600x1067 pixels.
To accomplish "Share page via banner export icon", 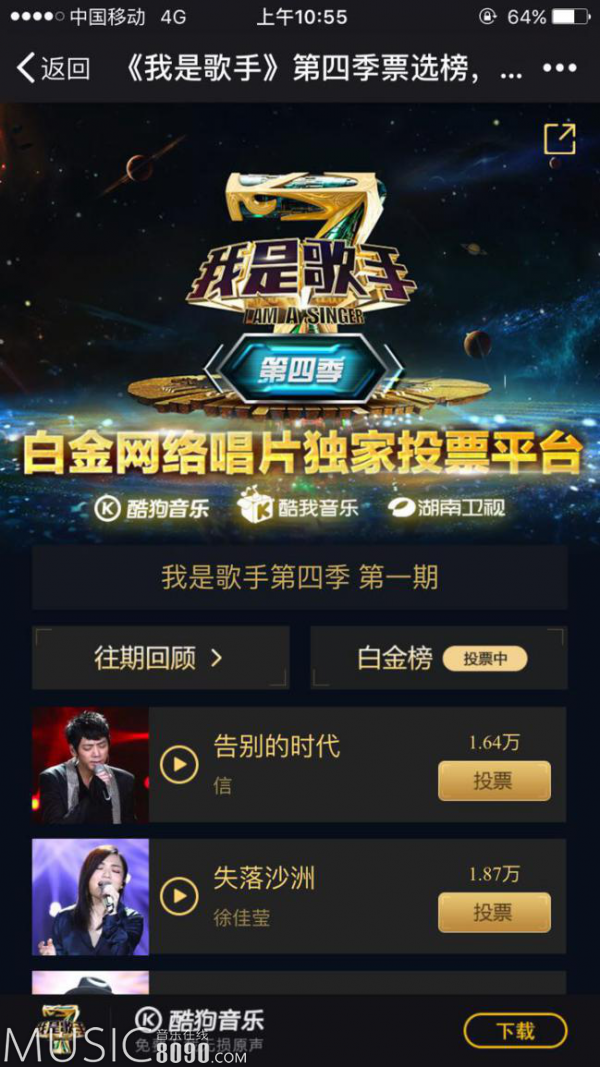I will (x=559, y=140).
